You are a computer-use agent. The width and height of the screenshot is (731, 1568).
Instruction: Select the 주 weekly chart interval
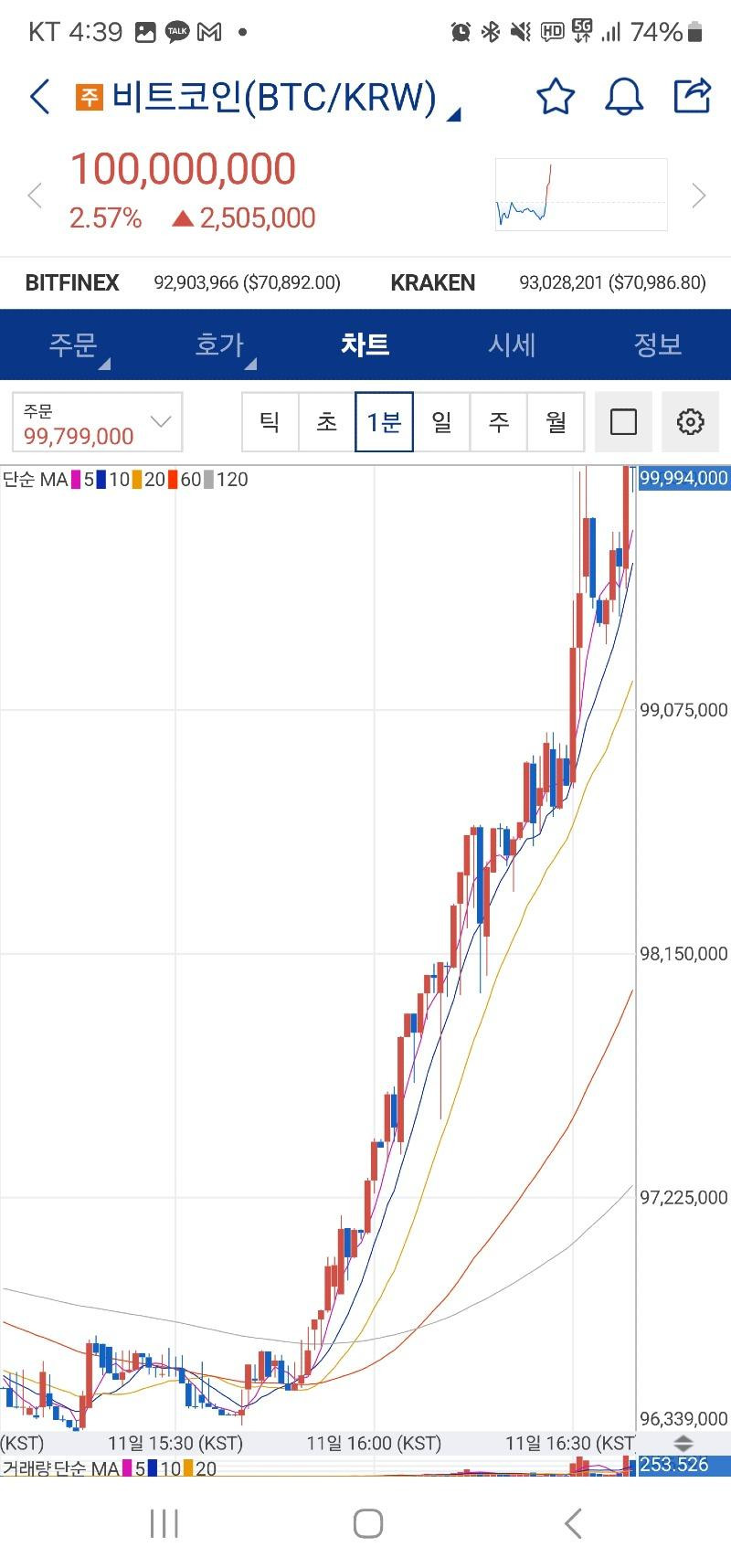[498, 422]
